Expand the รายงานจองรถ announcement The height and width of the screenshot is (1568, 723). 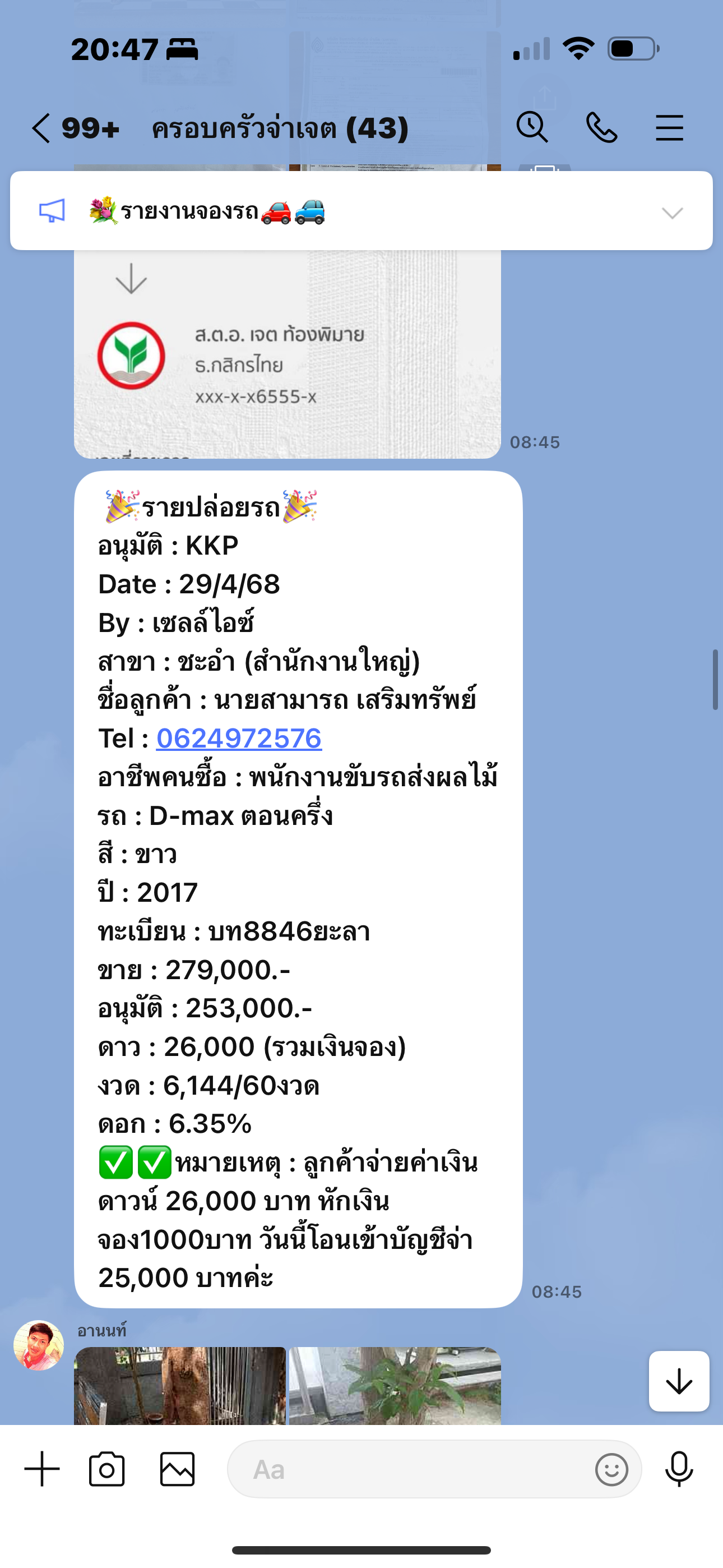[x=673, y=213]
